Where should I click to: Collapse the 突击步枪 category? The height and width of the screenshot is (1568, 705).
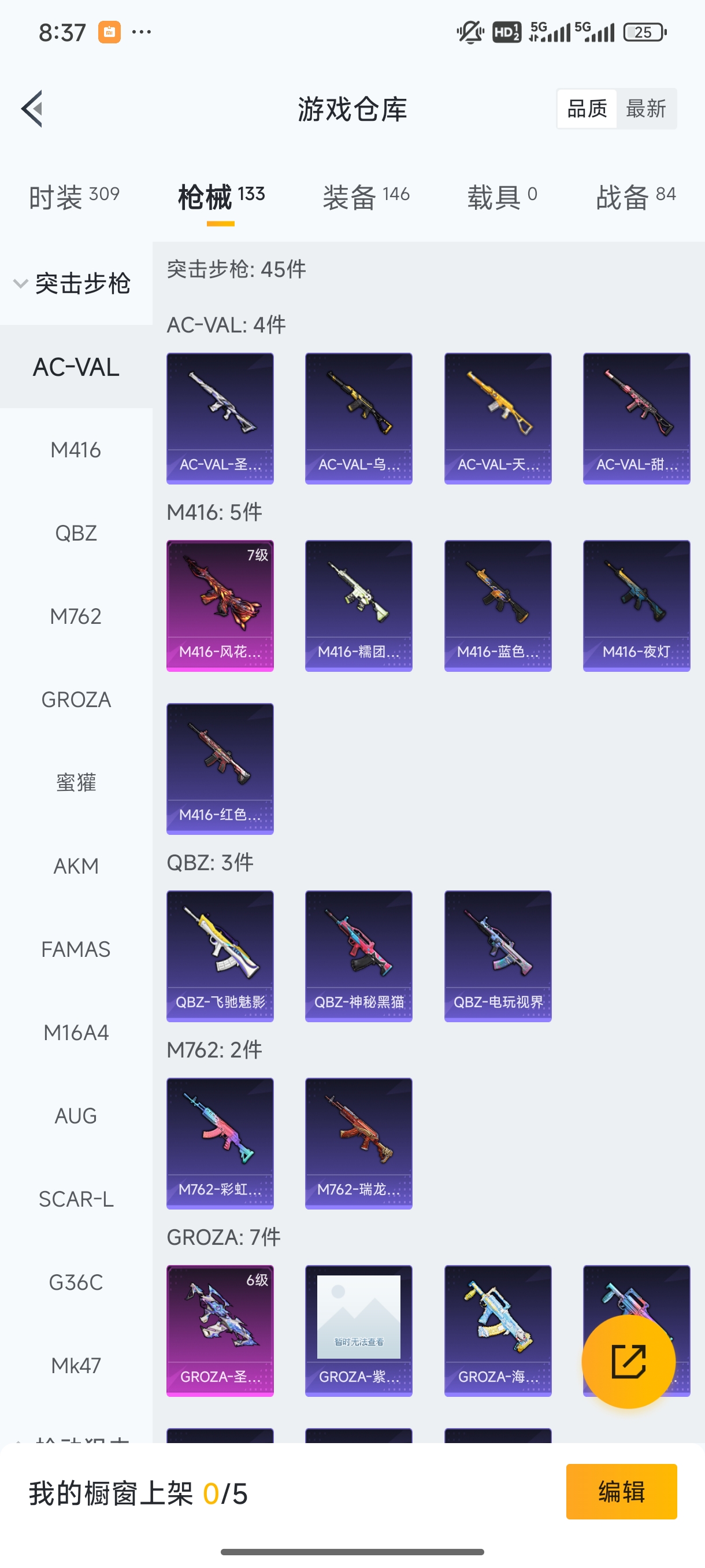click(73, 284)
